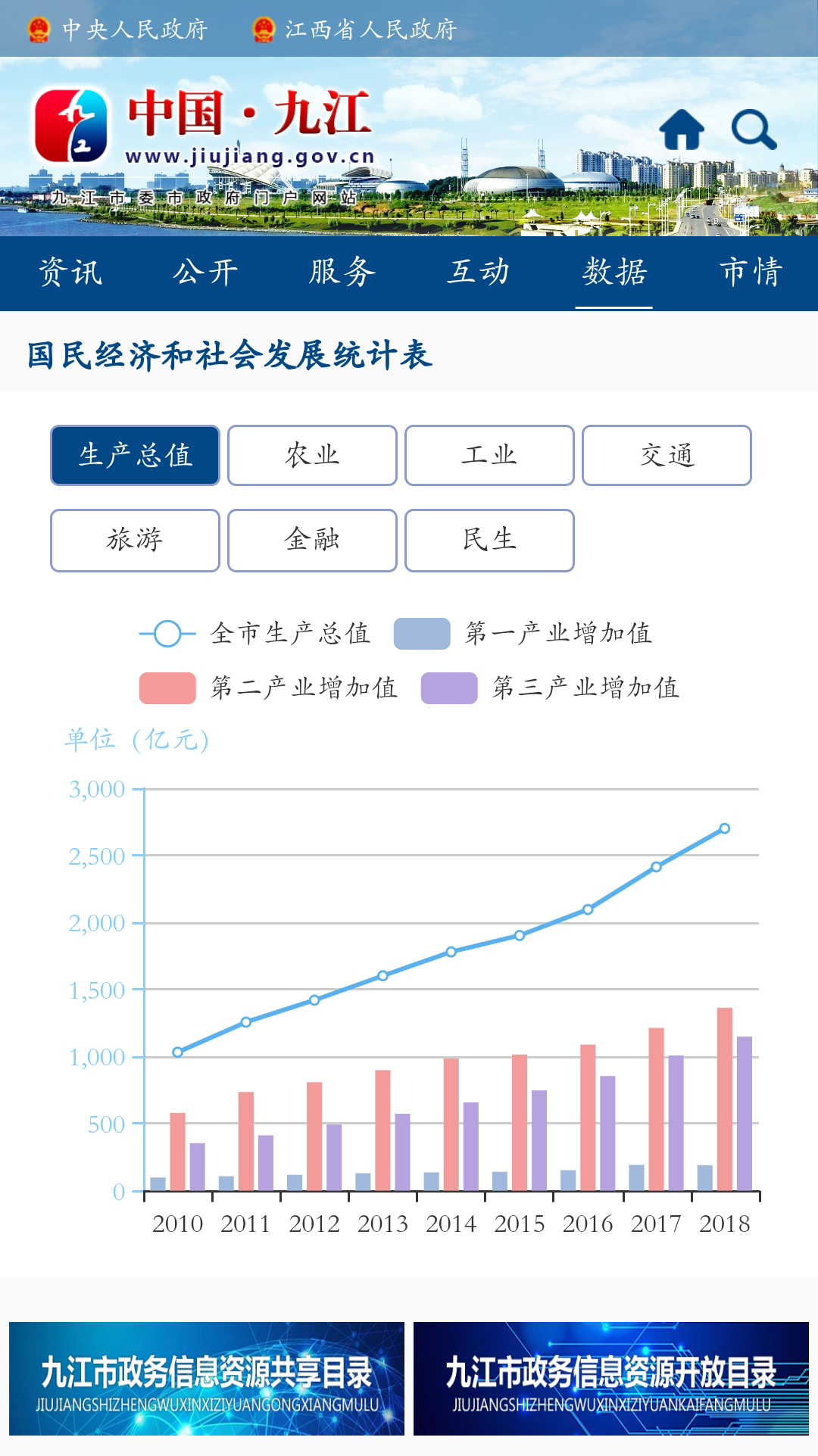Pick the 民生 category
The image size is (818, 1456).
tap(489, 540)
